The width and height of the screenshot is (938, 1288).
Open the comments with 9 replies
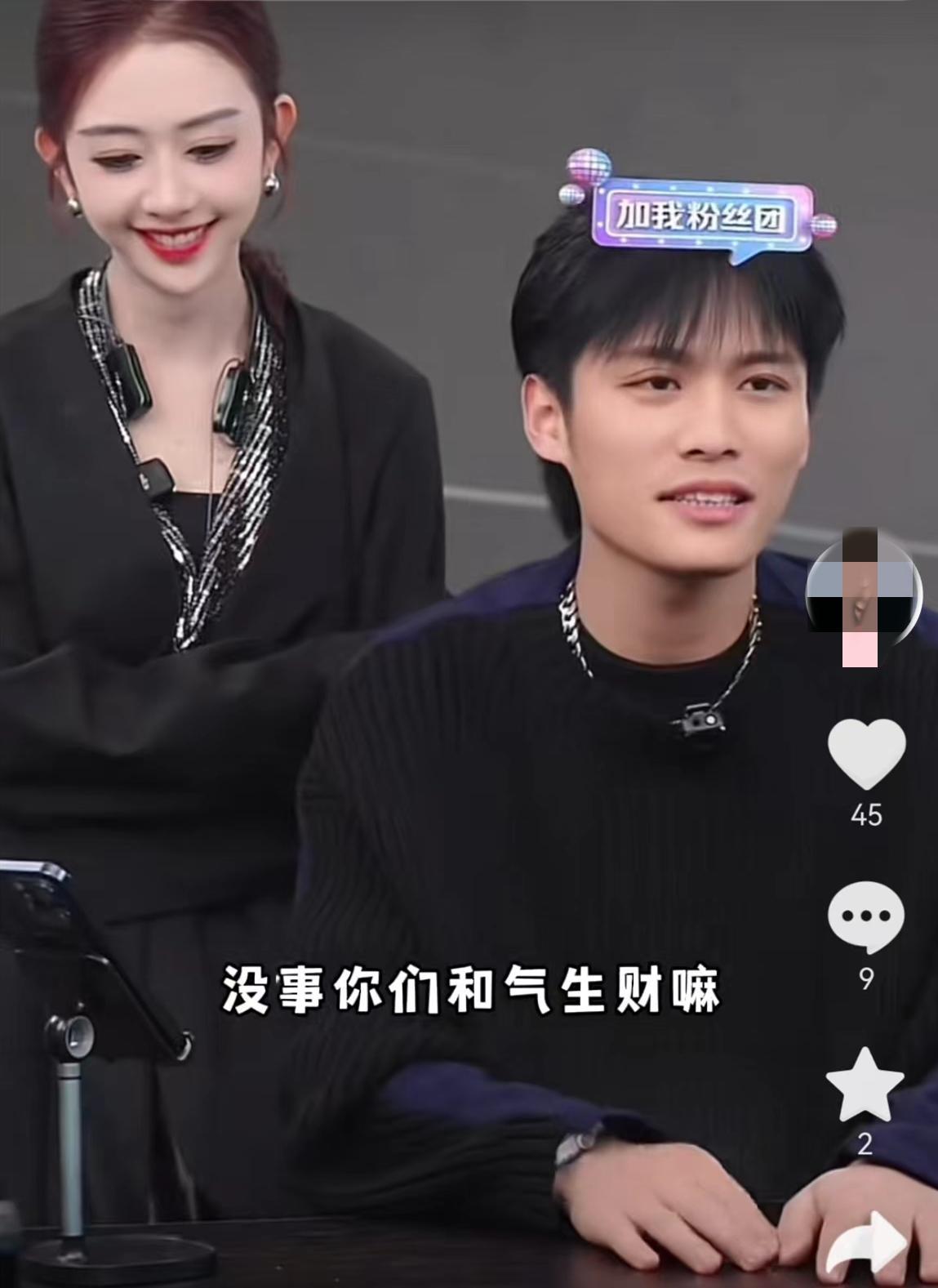pyautogui.click(x=866, y=918)
